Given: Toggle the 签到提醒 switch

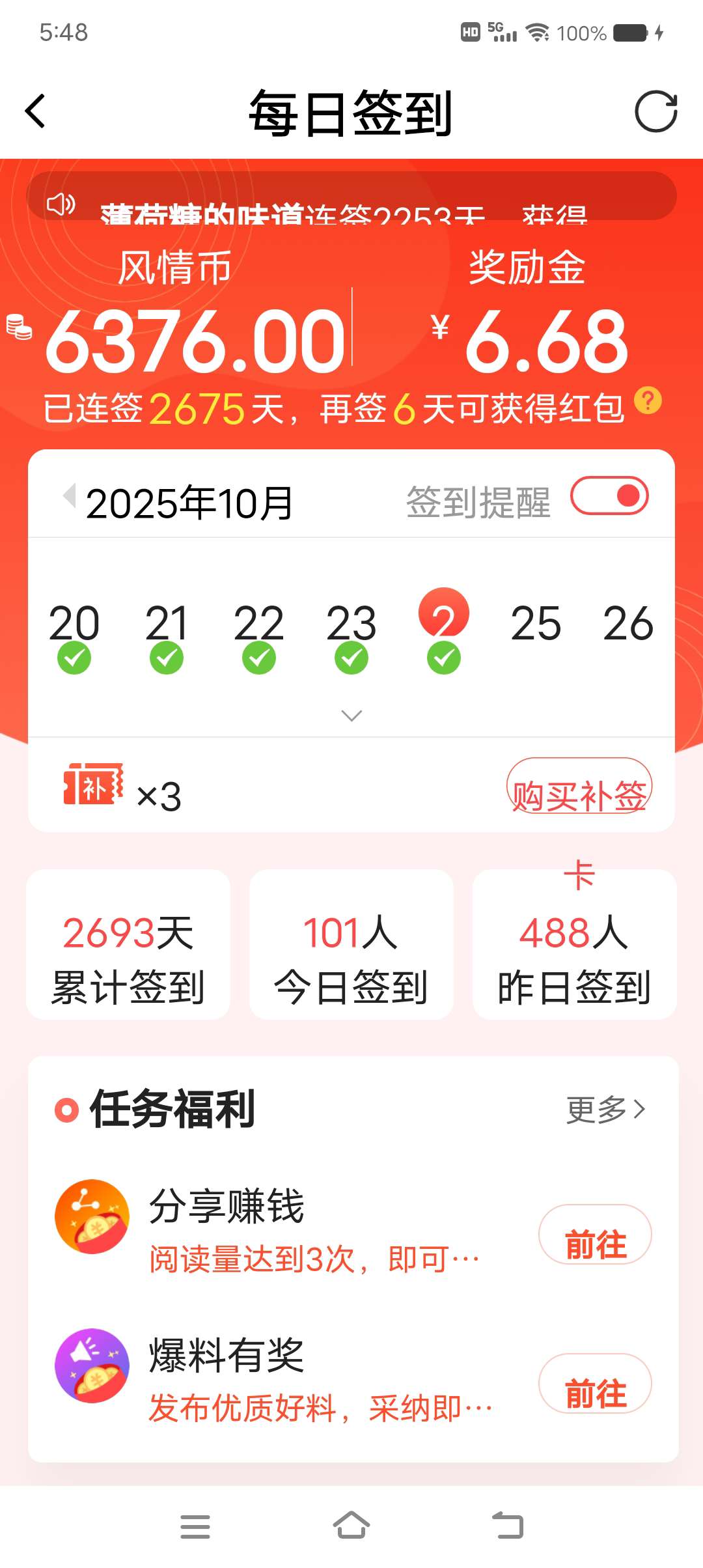Looking at the screenshot, I should pyautogui.click(x=609, y=496).
